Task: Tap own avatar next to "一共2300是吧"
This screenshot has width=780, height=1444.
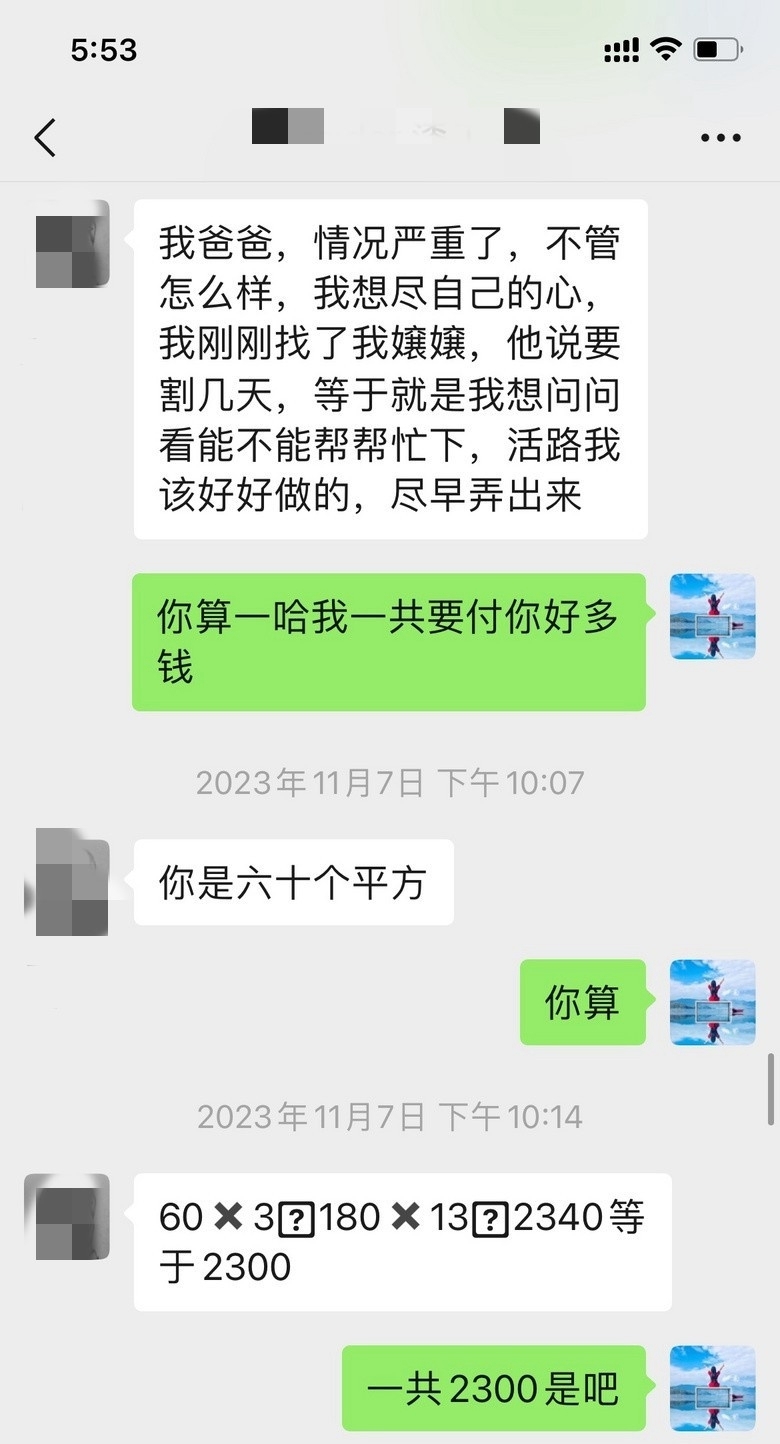Action: 712,1388
